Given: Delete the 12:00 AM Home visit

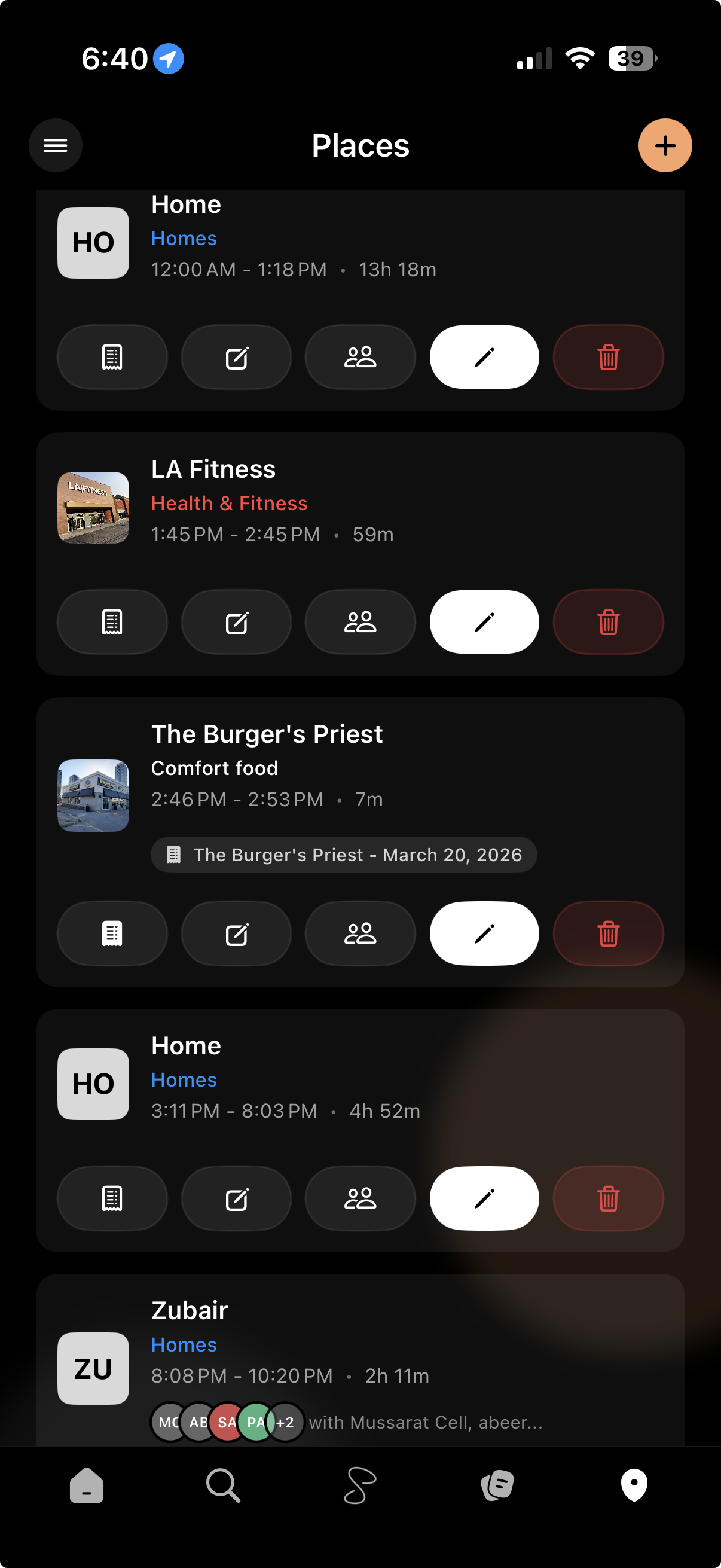Looking at the screenshot, I should 608,357.
